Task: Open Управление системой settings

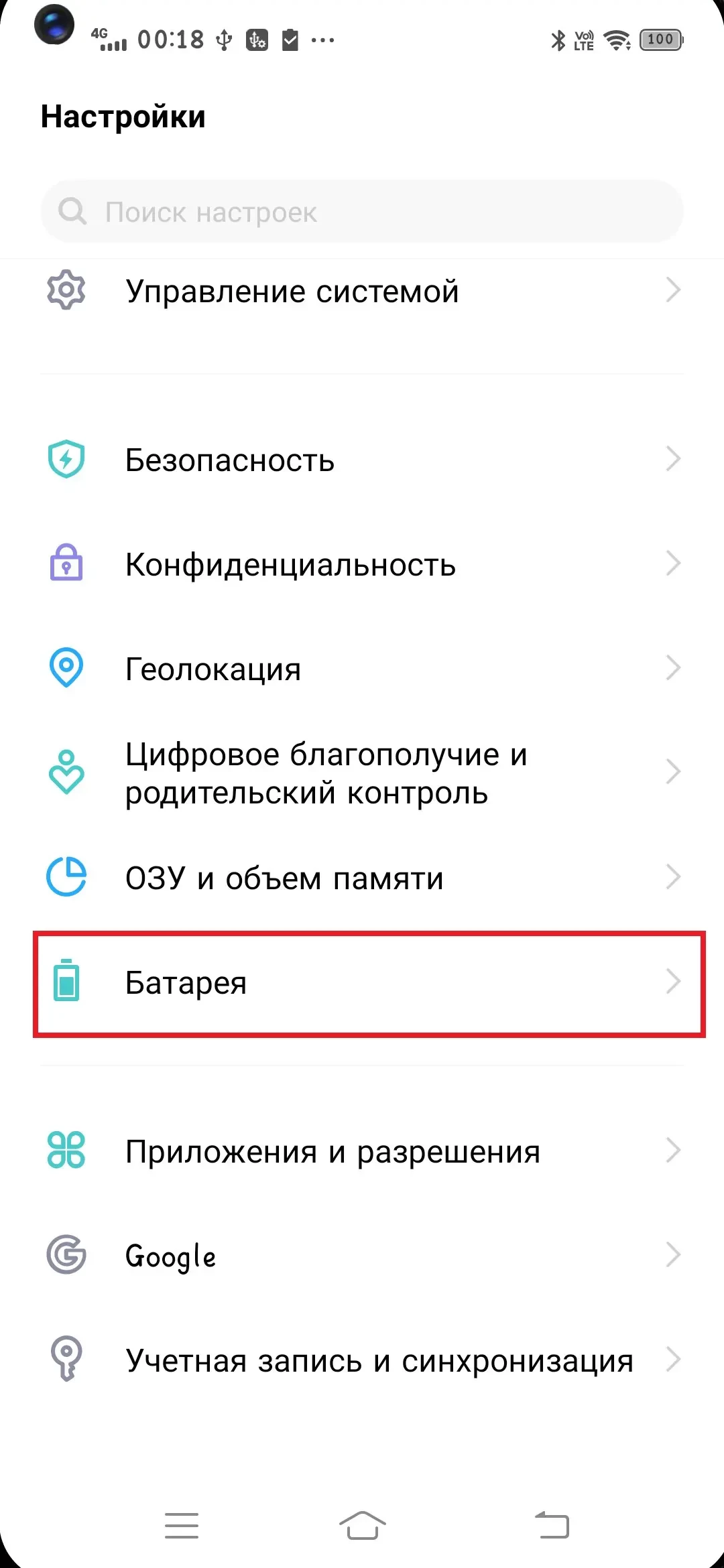Action: click(362, 291)
